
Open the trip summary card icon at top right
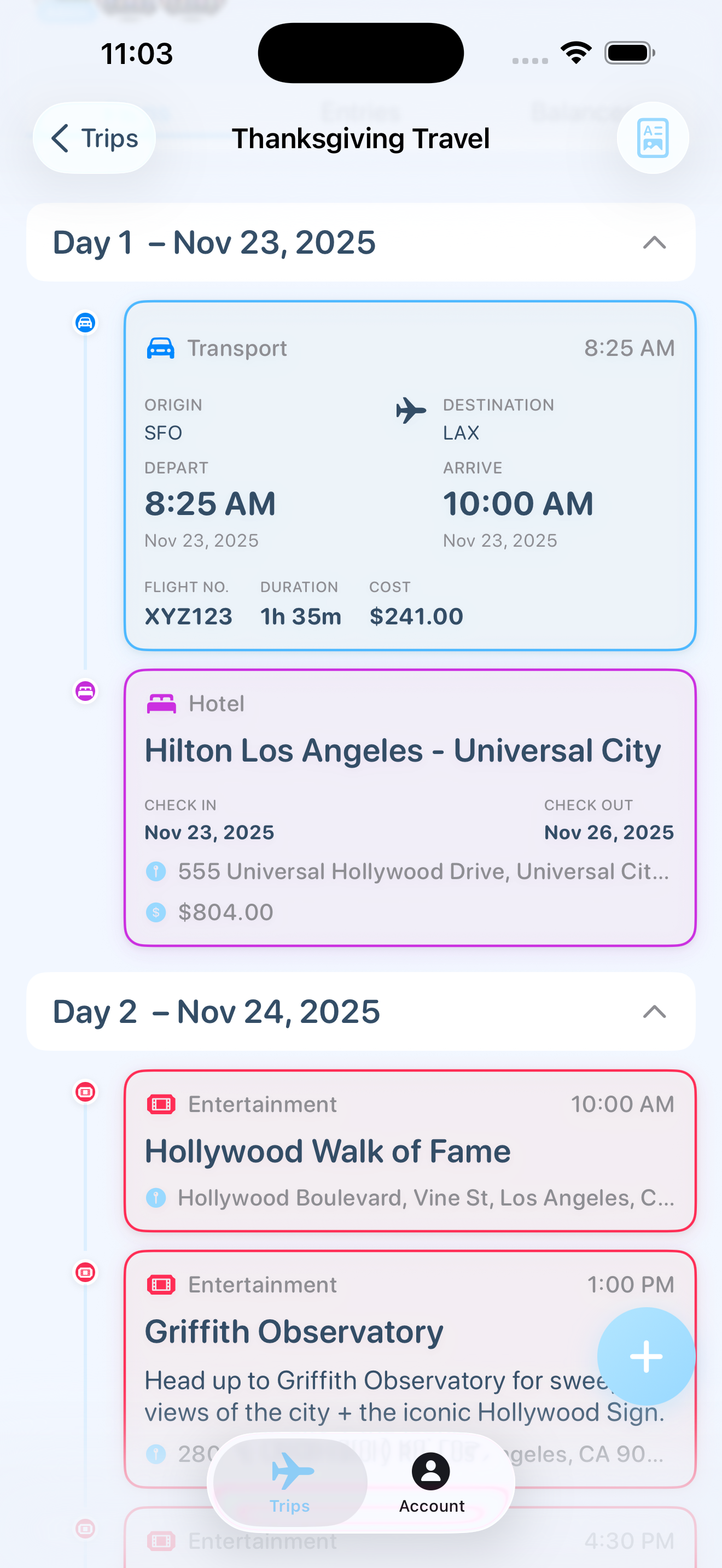(x=652, y=138)
